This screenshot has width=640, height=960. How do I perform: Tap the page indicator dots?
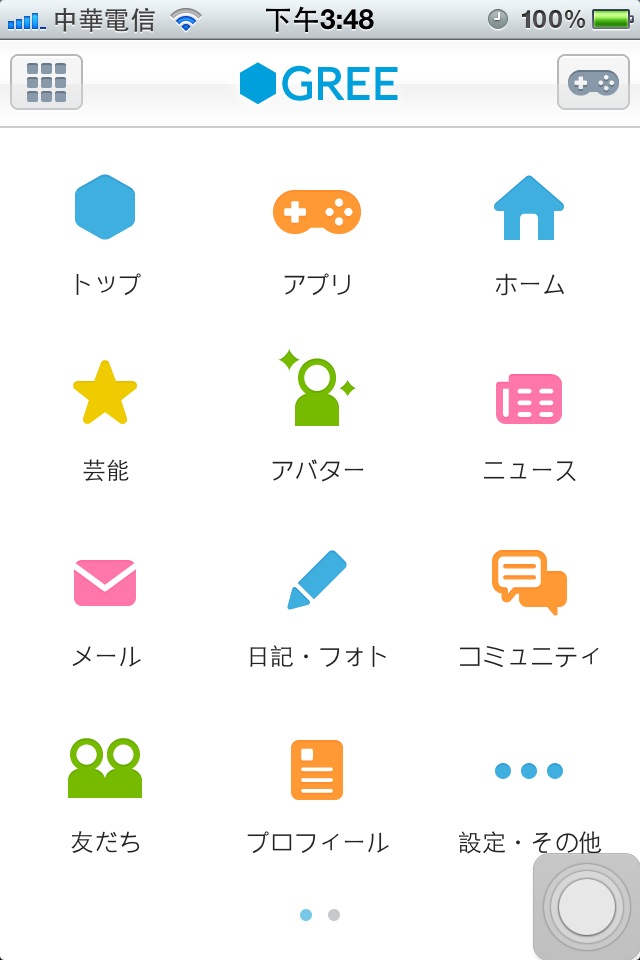pyautogui.click(x=320, y=914)
